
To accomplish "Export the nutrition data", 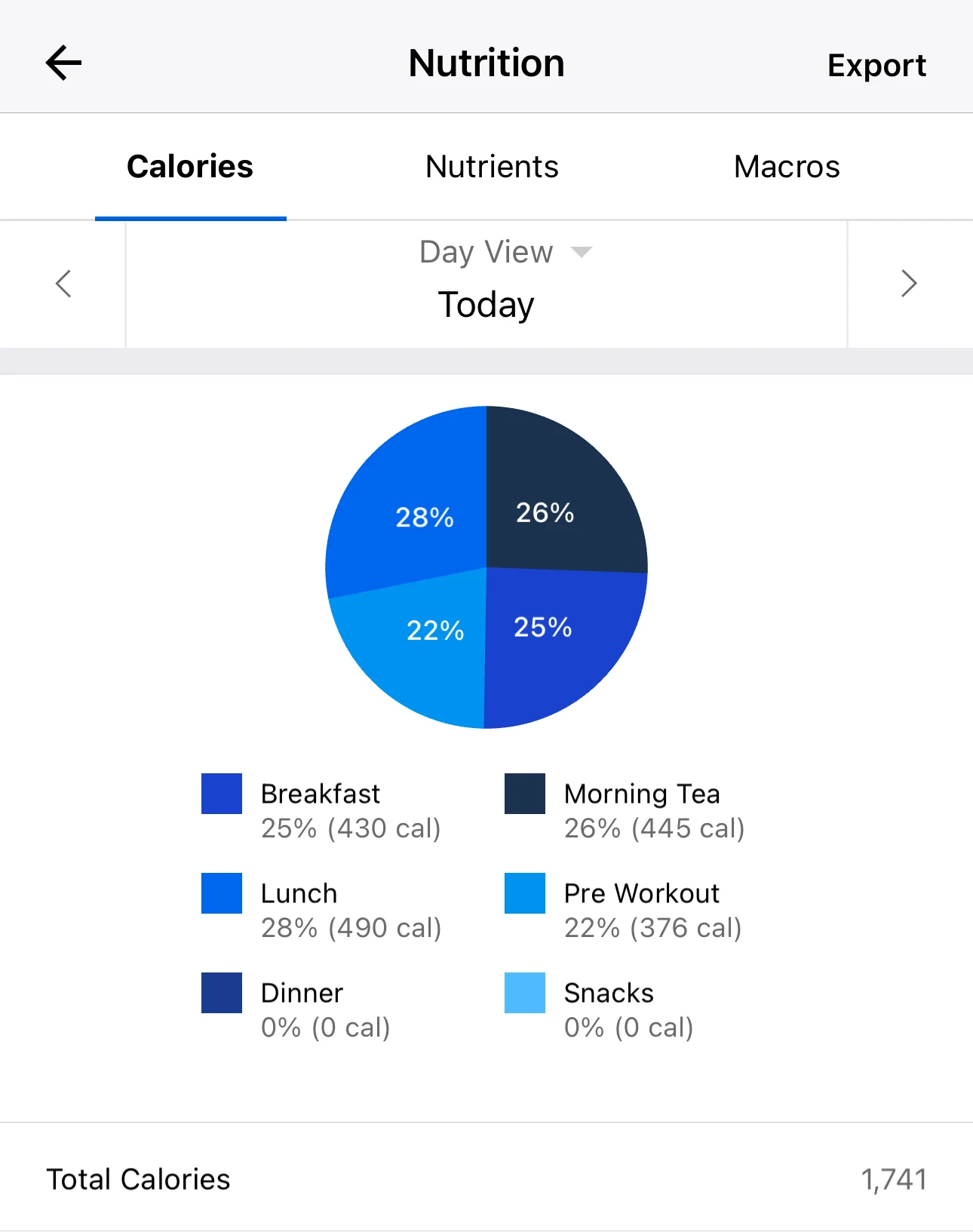I will 876,66.
